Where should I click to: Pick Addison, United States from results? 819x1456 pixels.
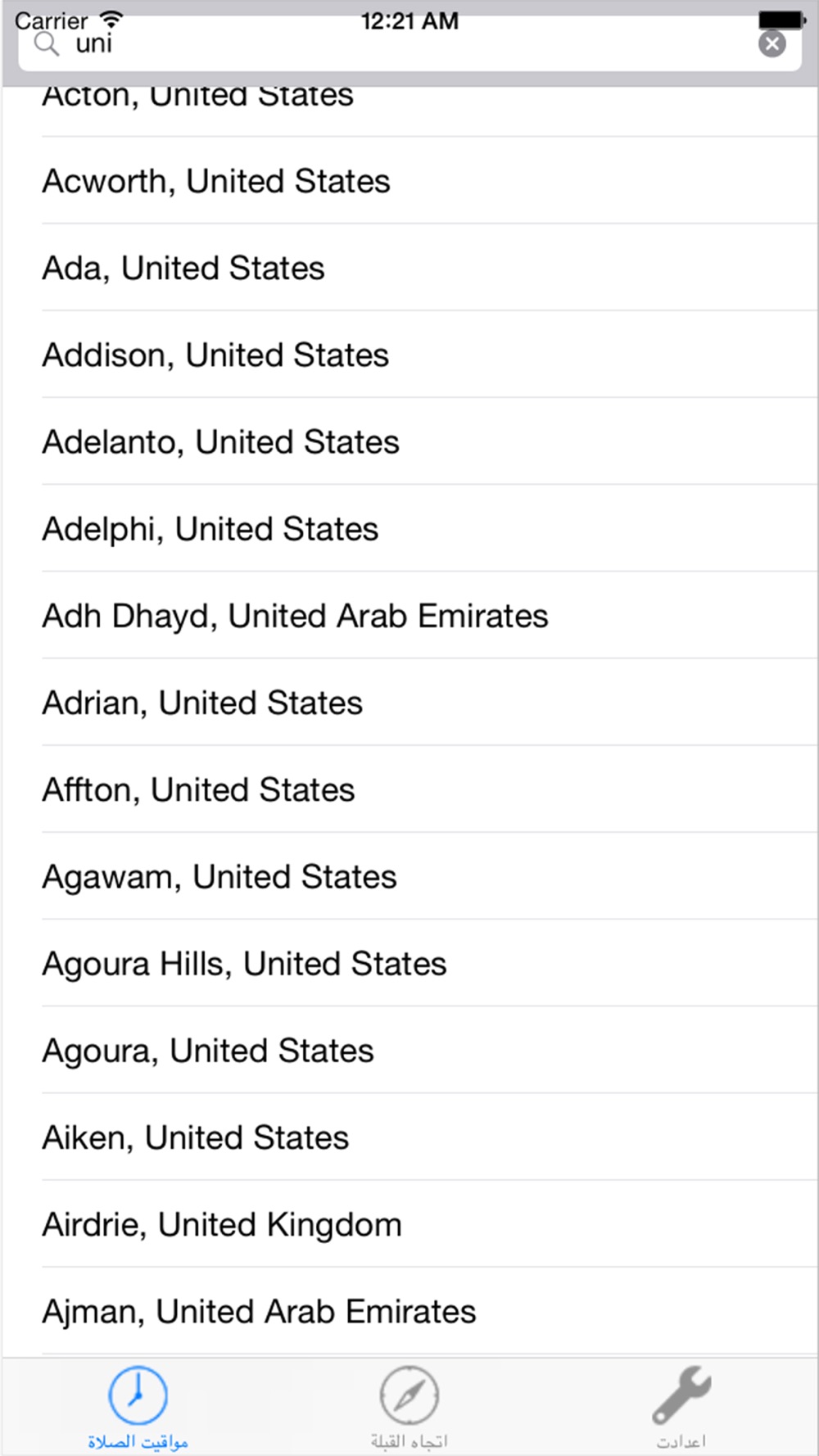tap(409, 355)
